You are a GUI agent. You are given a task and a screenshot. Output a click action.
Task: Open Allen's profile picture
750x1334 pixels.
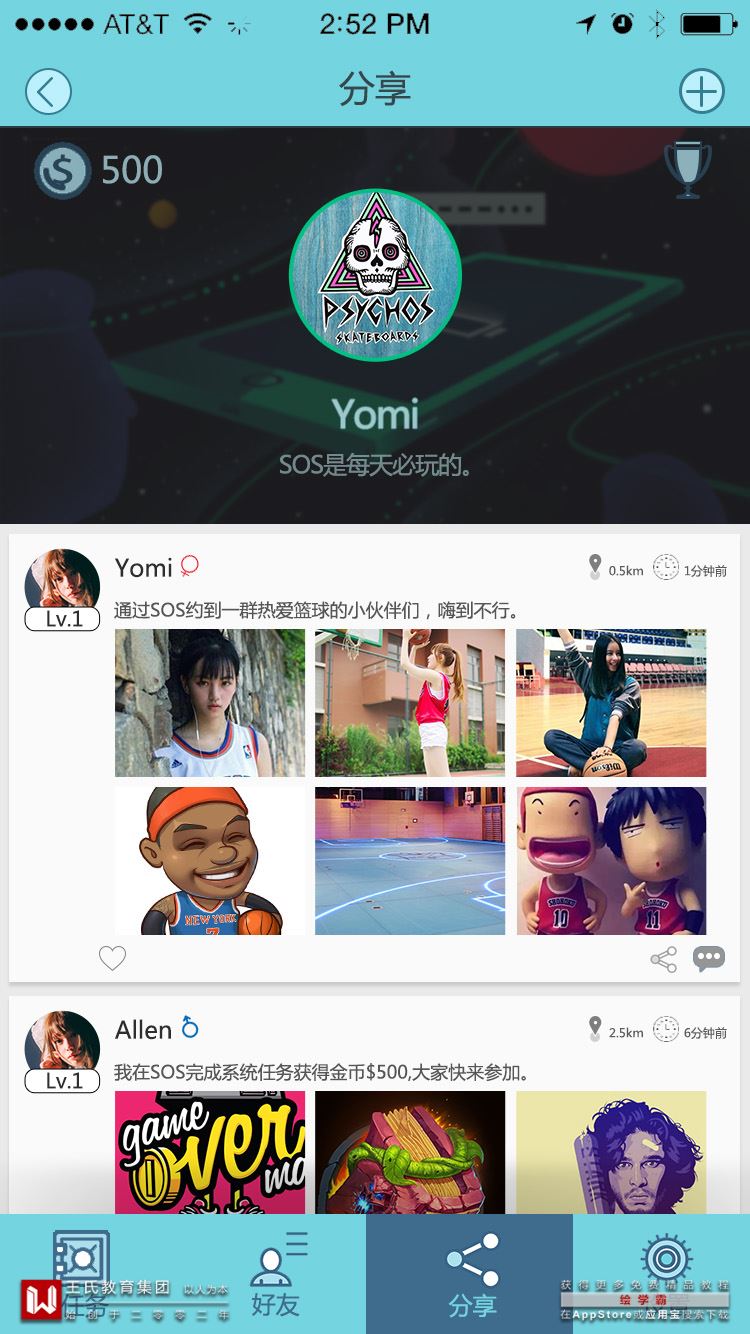62,1043
